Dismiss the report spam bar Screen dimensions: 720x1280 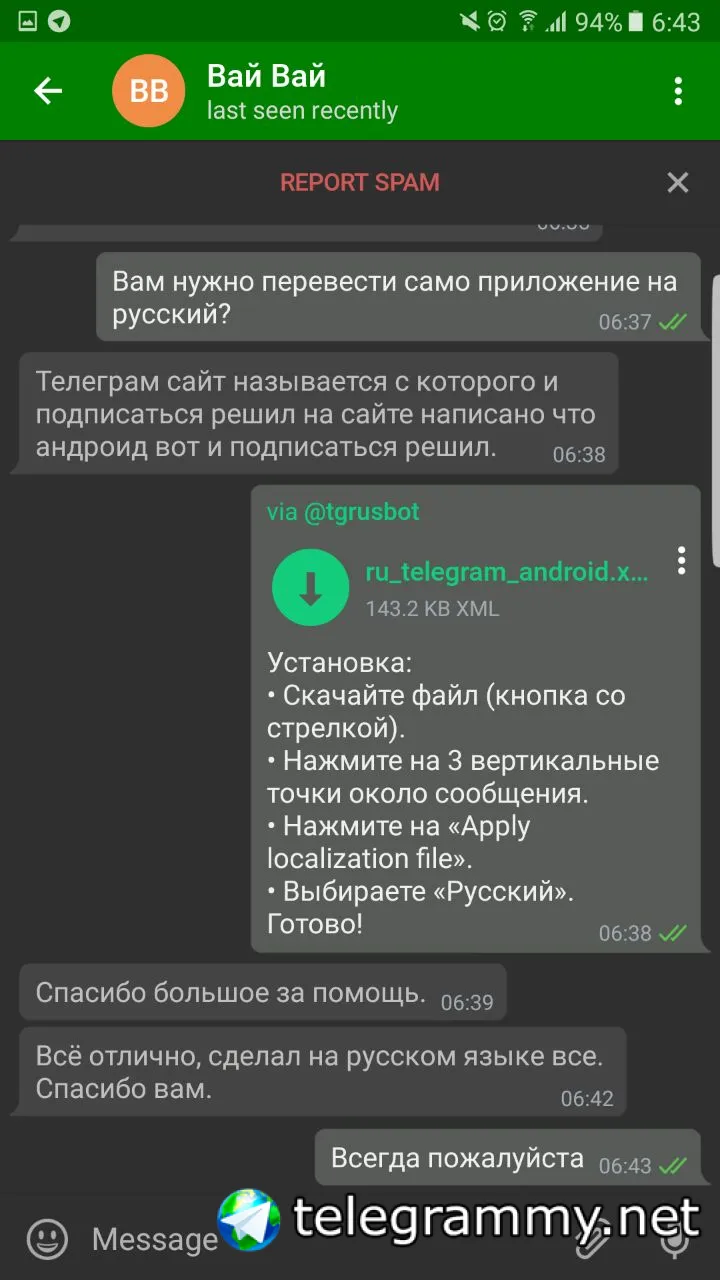tap(678, 182)
